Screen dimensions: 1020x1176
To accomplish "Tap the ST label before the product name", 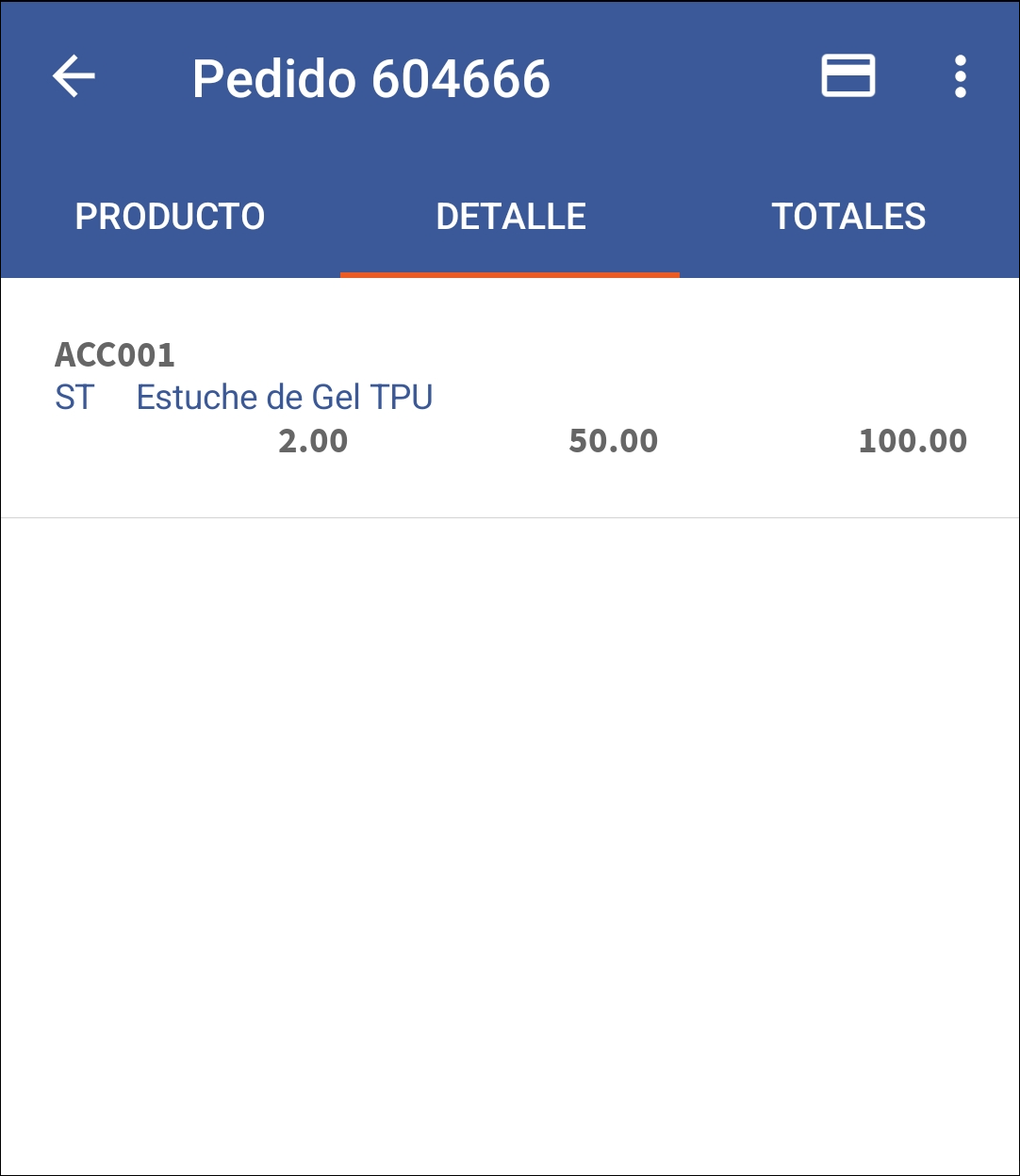I will 74,397.
